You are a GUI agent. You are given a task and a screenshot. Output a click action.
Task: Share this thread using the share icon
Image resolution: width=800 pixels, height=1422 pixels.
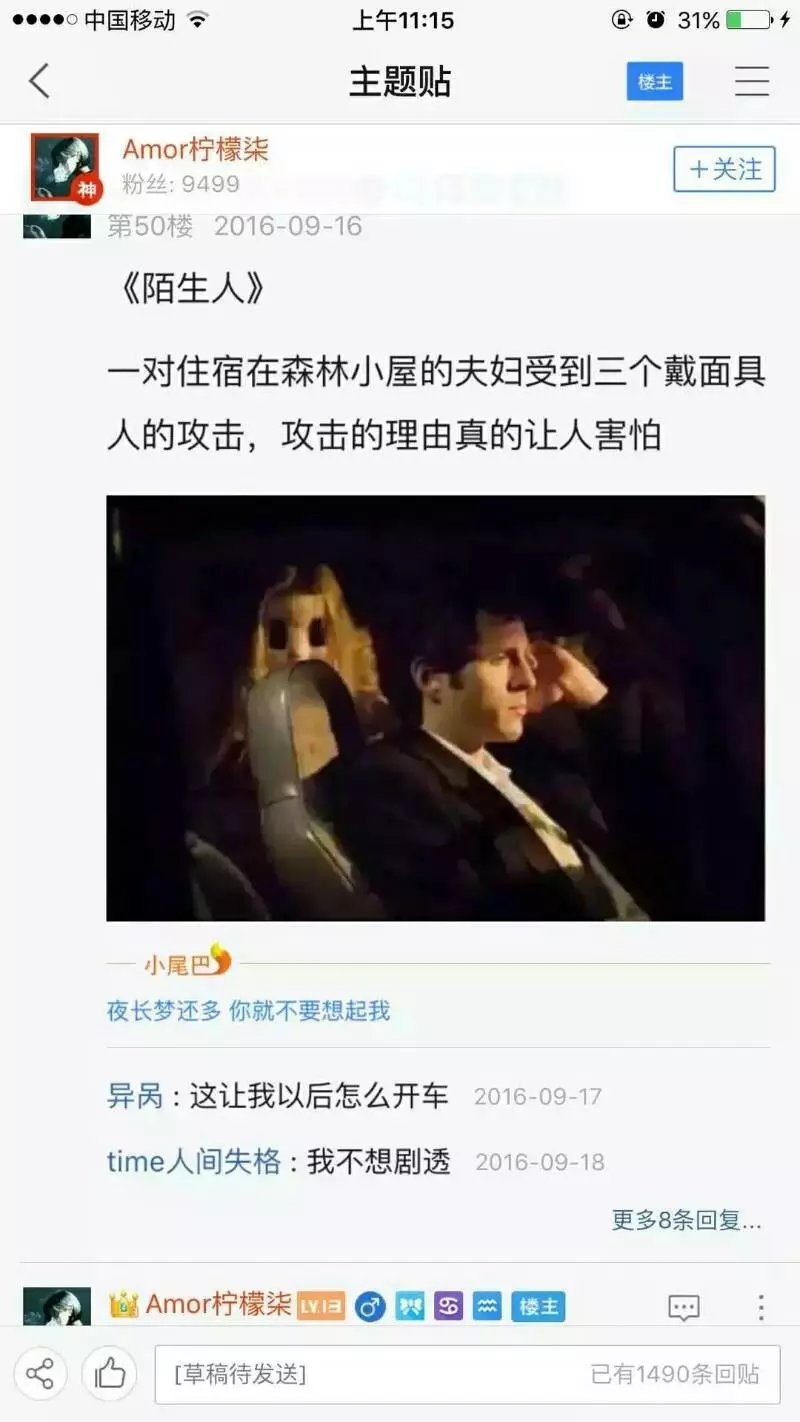pos(40,1374)
